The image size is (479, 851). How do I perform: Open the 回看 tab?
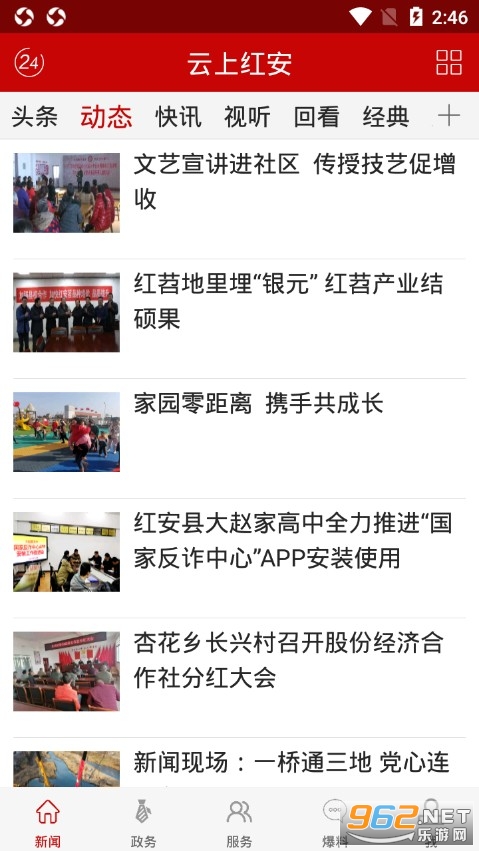coord(316,116)
